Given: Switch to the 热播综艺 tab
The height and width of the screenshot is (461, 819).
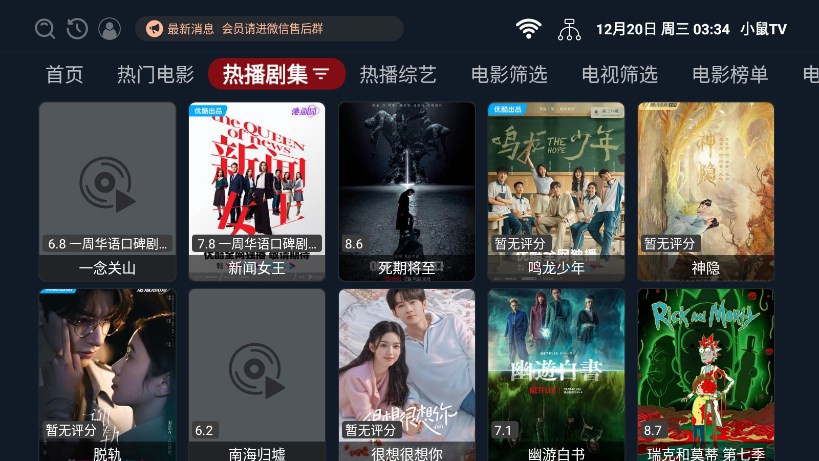Looking at the screenshot, I should (x=398, y=74).
